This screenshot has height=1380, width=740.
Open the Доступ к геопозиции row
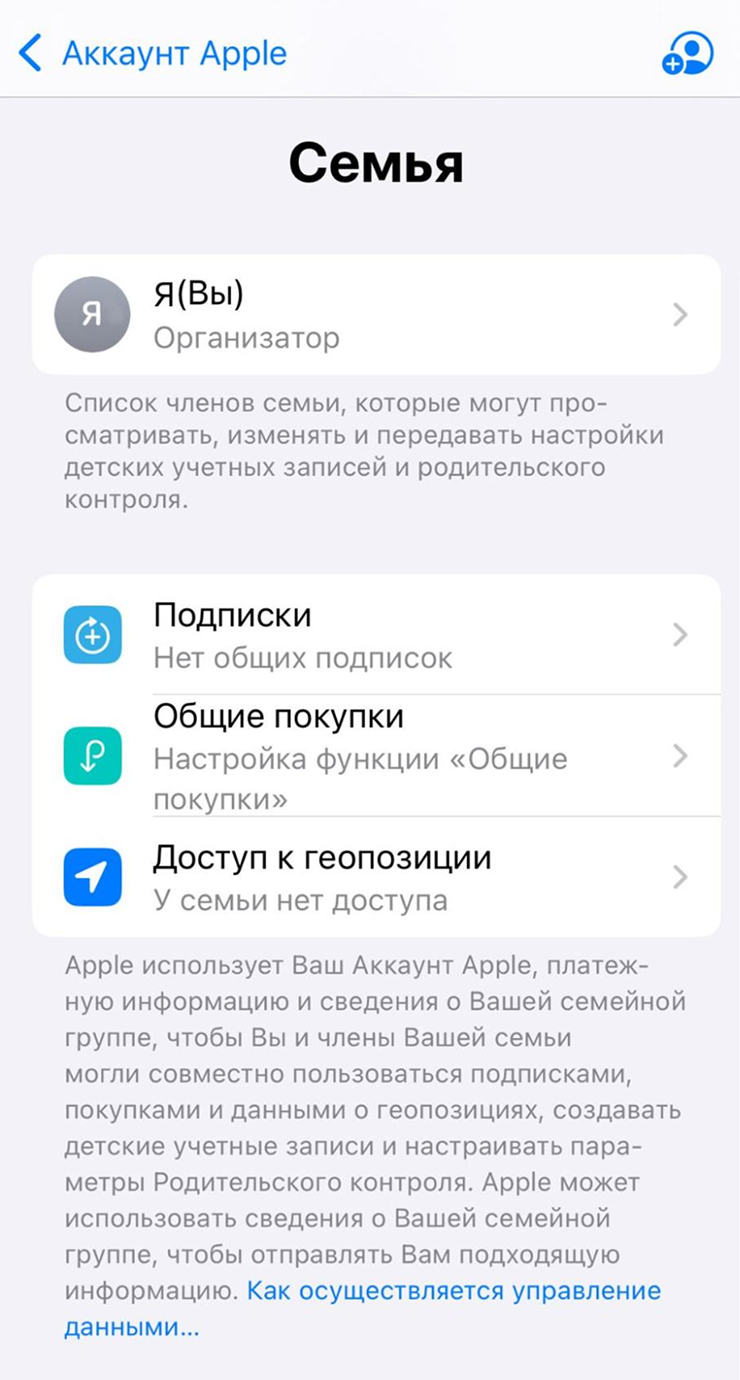click(x=376, y=877)
